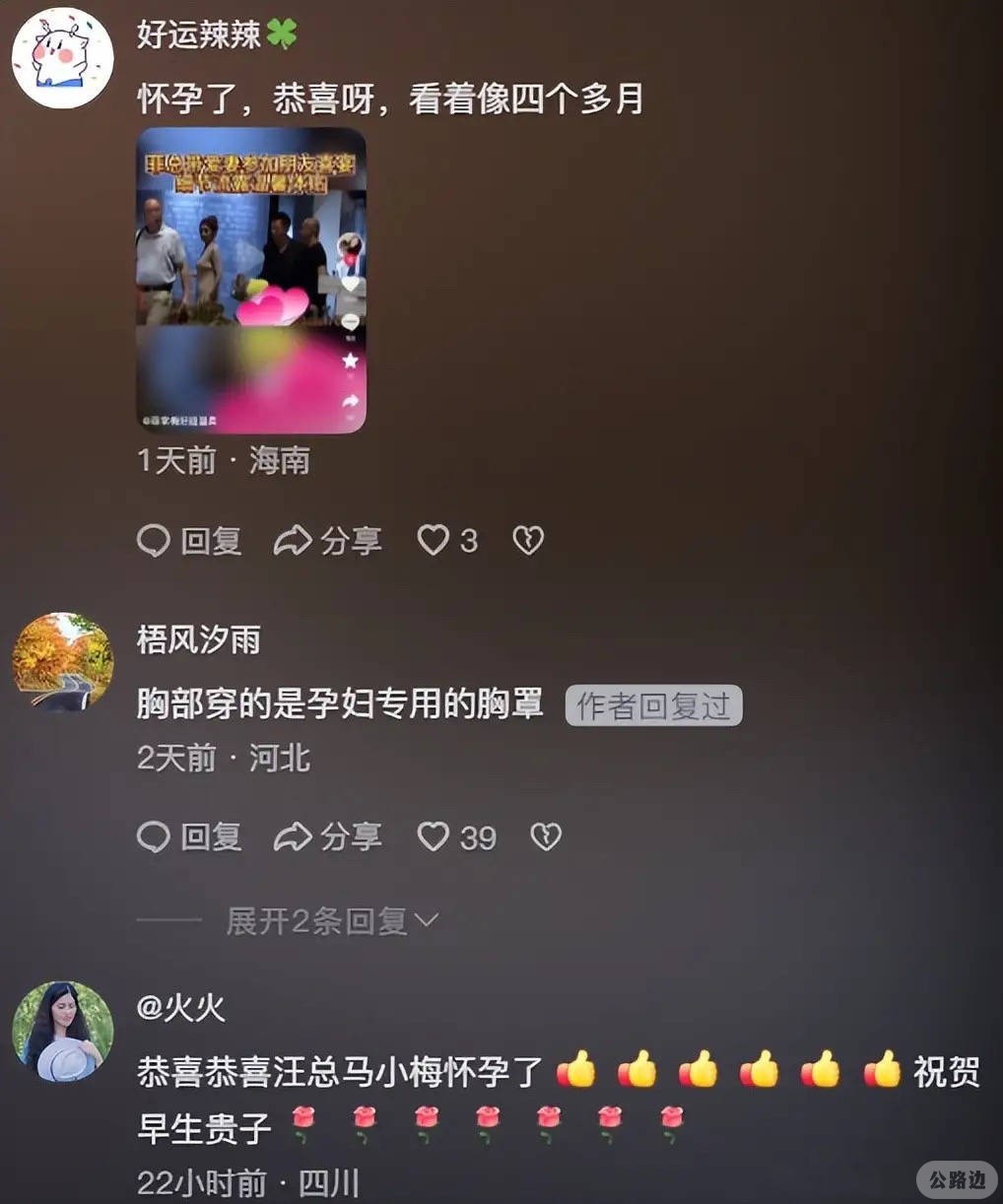
Task: Reply to 梧风汐雨's comment
Action: tap(189, 836)
